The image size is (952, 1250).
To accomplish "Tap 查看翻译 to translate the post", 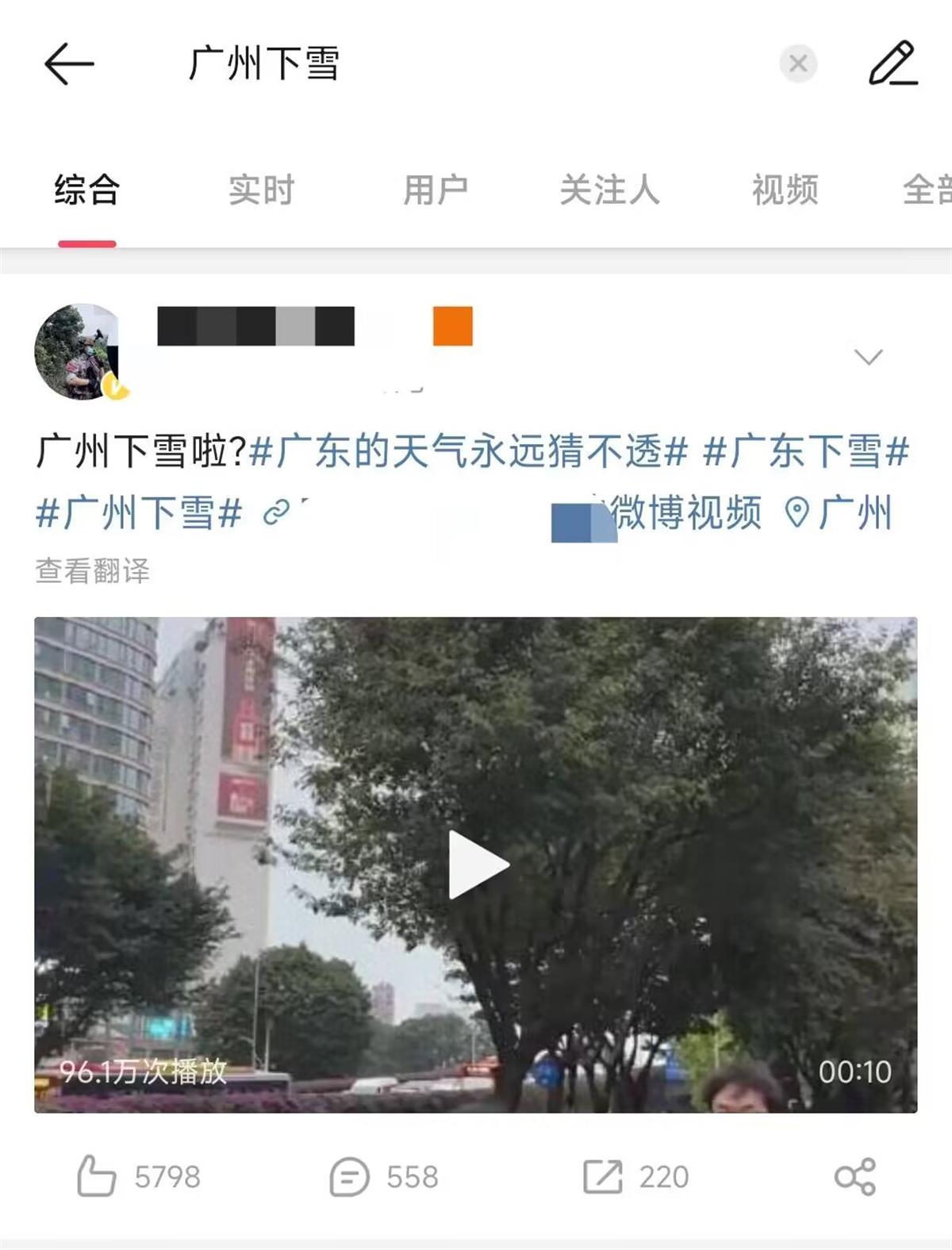I will 93,571.
